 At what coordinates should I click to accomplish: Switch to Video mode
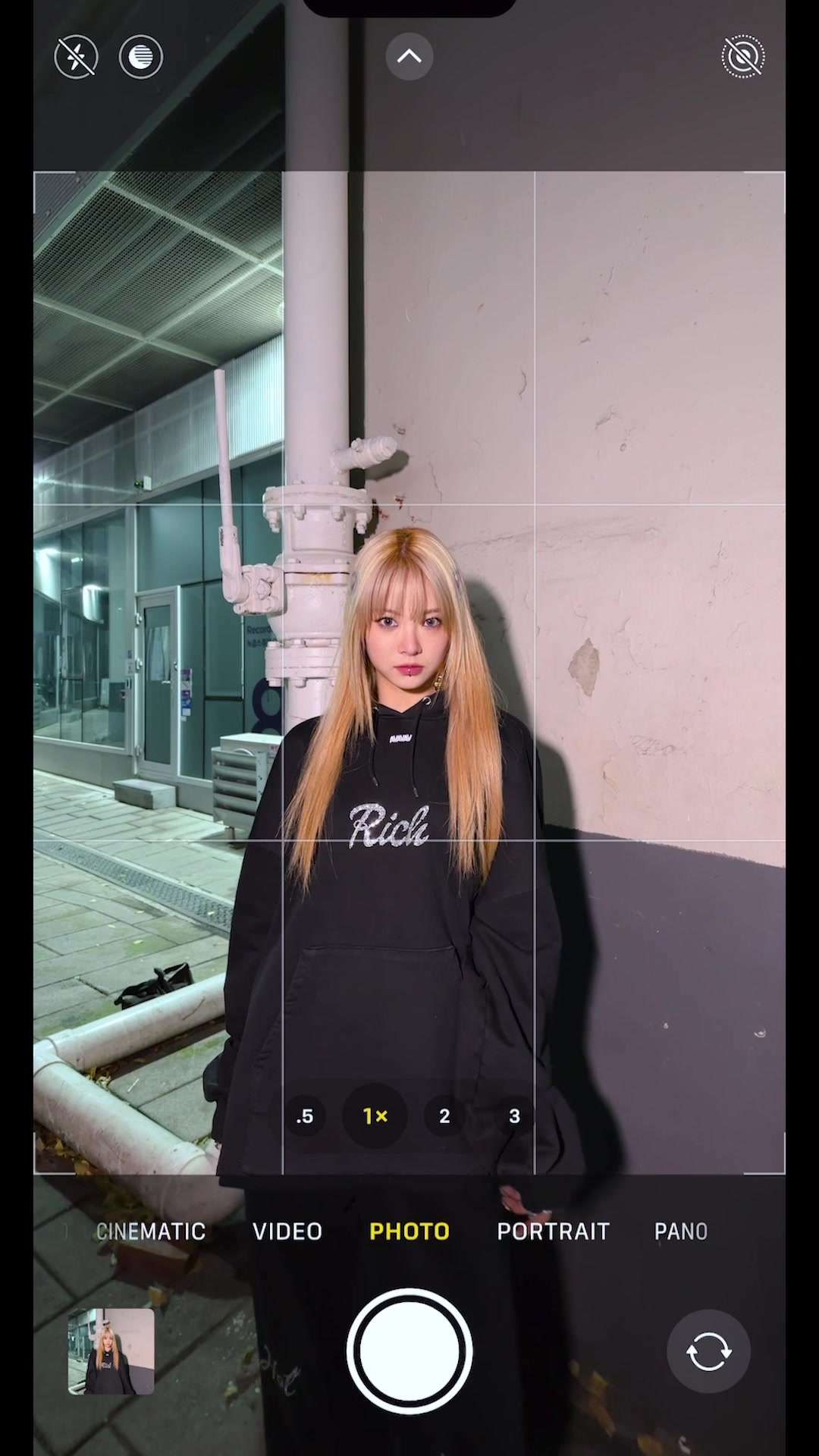coord(287,1232)
